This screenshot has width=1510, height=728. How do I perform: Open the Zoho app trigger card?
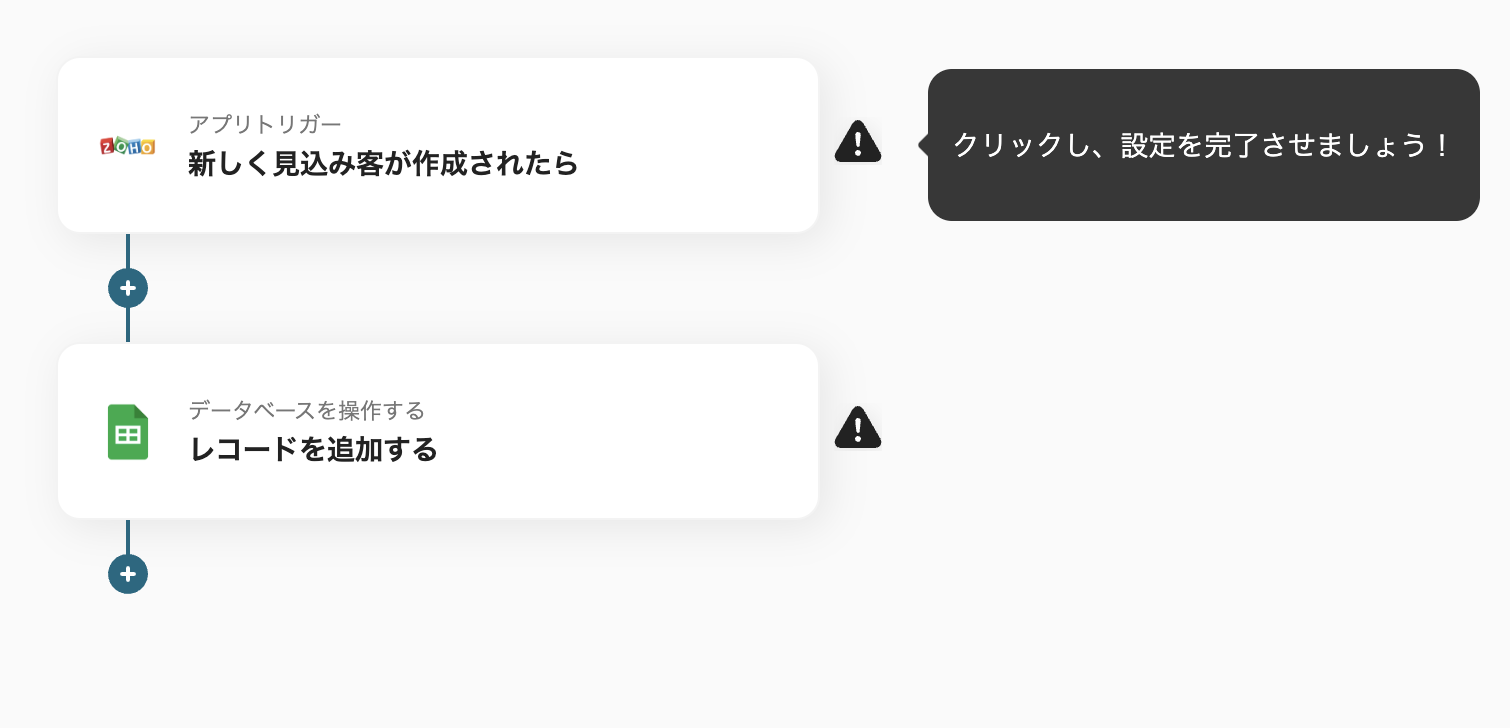click(x=437, y=146)
